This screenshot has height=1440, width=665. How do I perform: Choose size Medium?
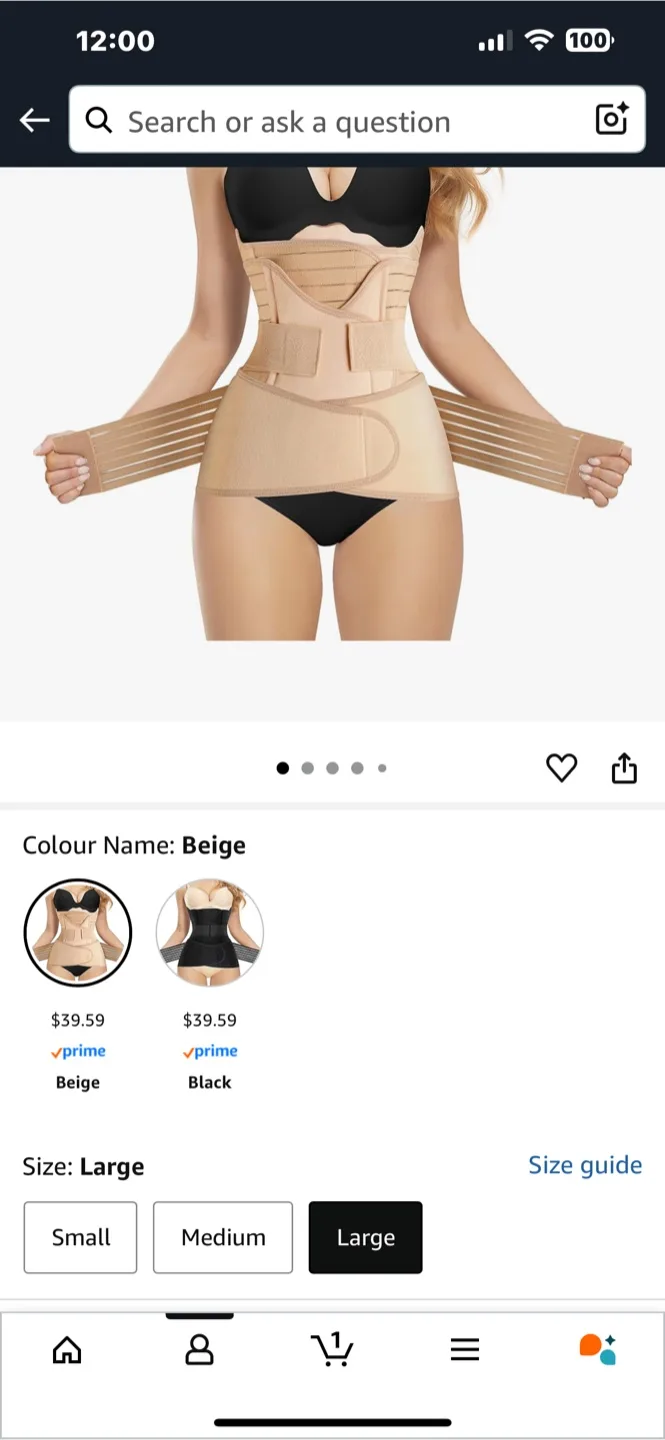point(223,1237)
